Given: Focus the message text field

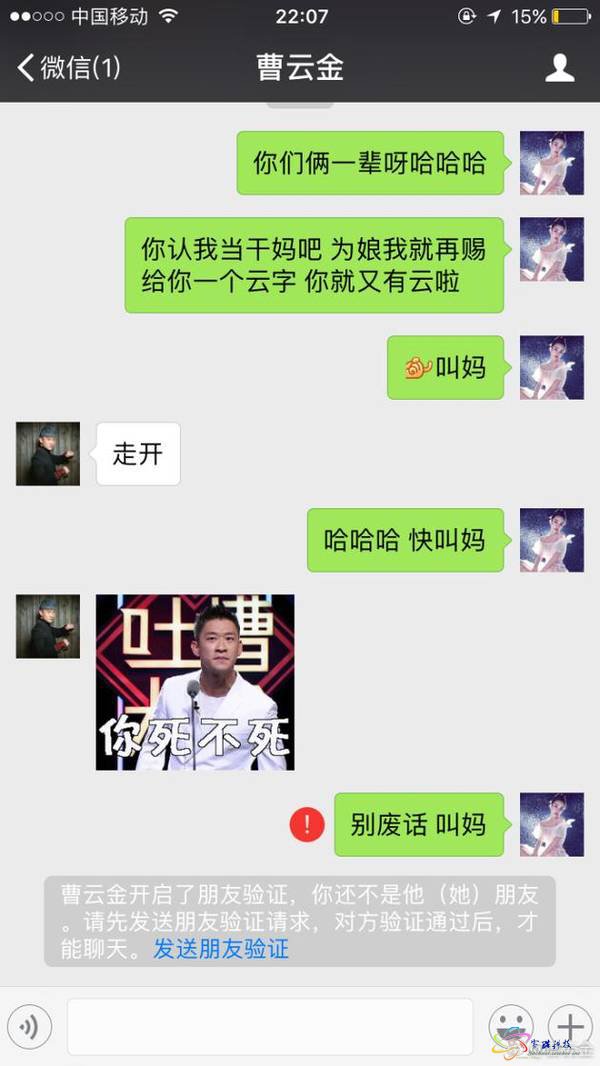Looking at the screenshot, I should click(270, 1026).
